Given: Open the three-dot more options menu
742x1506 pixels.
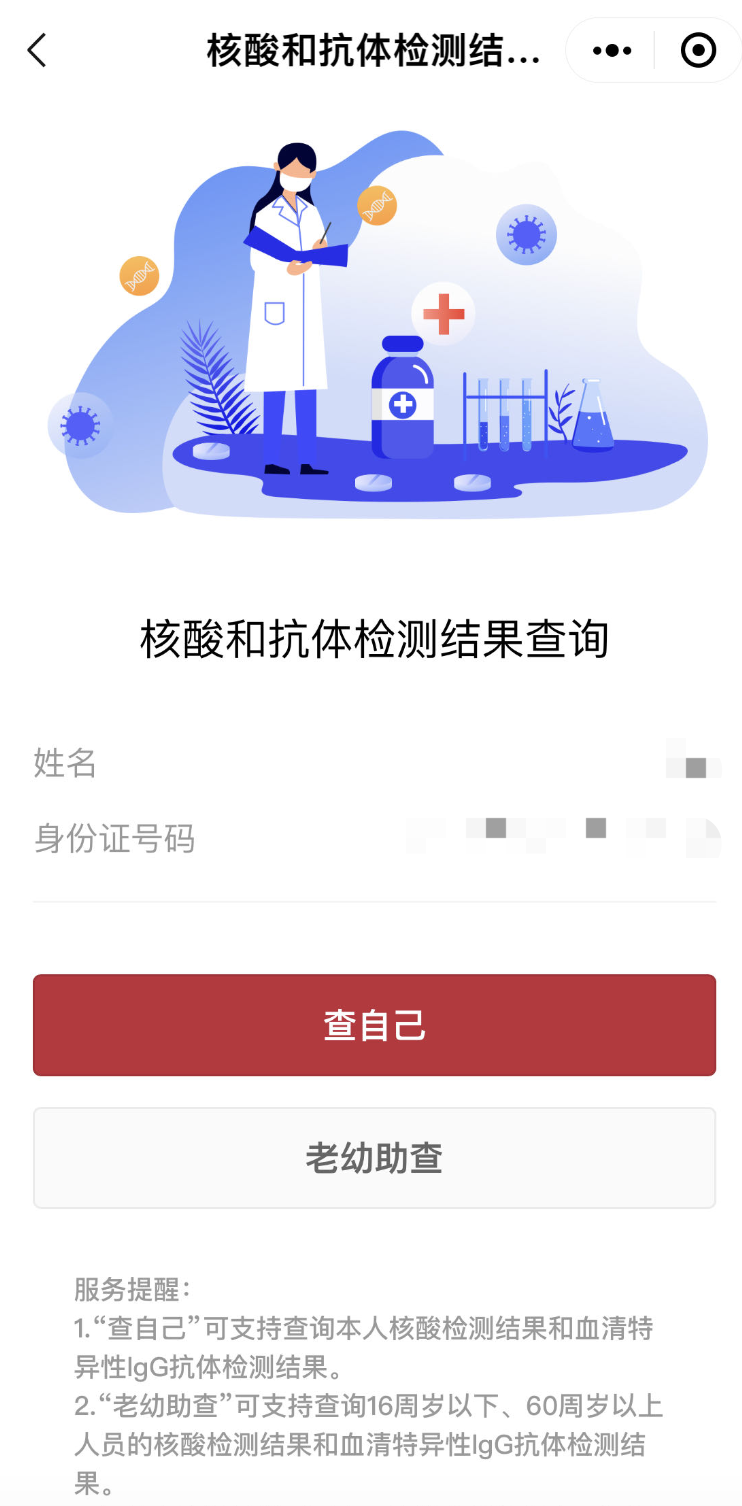Looking at the screenshot, I should coord(611,49).
